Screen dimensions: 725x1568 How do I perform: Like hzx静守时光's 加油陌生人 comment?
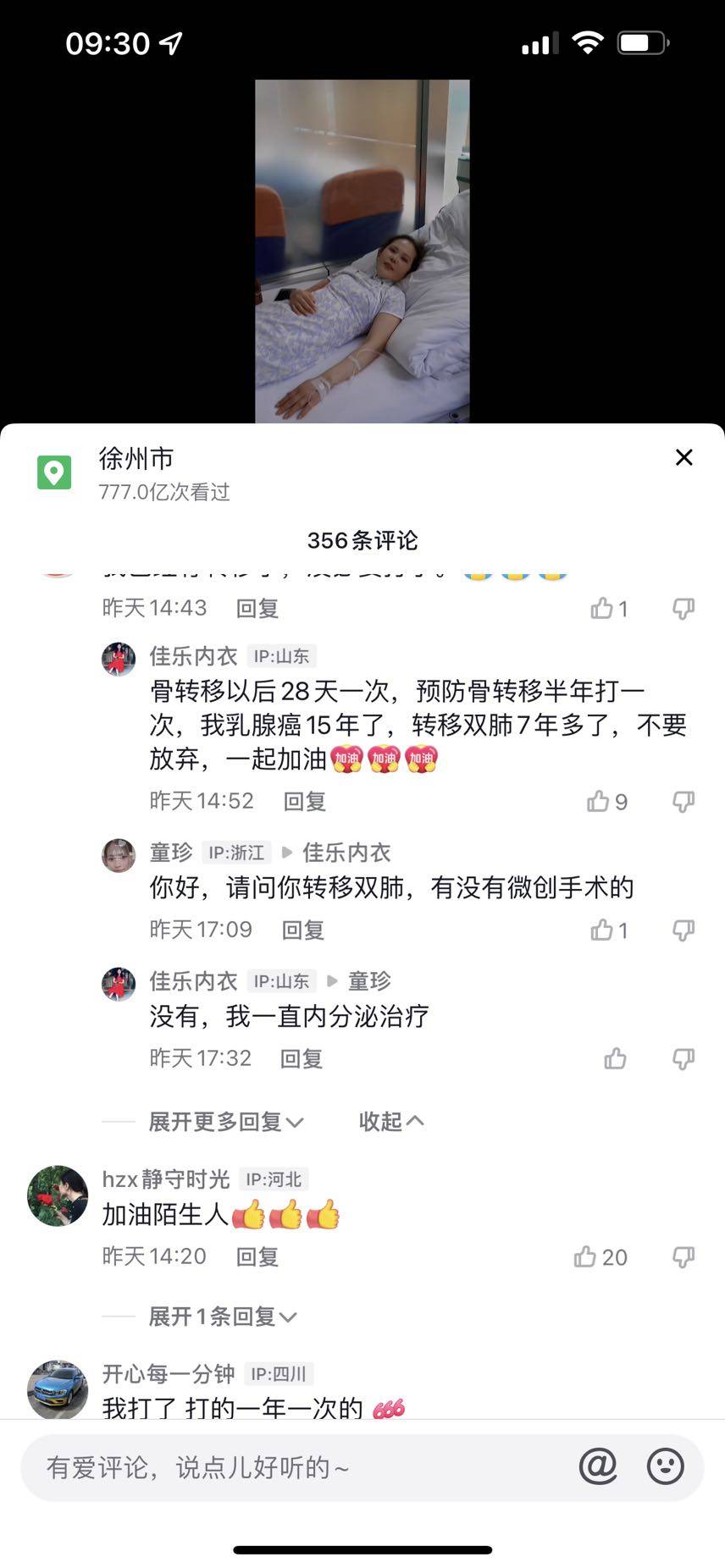586,1257
